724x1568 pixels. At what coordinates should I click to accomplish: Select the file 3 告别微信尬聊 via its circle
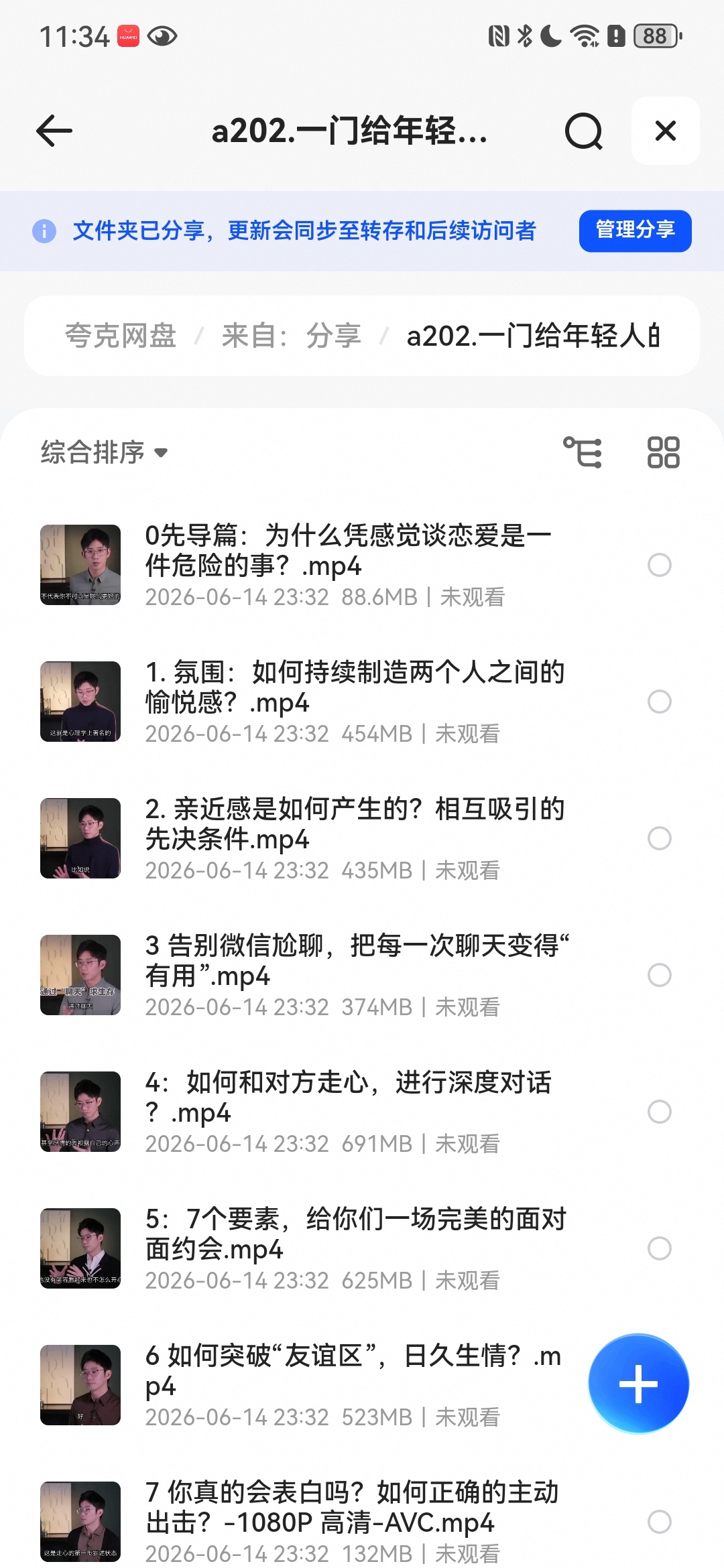pyautogui.click(x=660, y=975)
